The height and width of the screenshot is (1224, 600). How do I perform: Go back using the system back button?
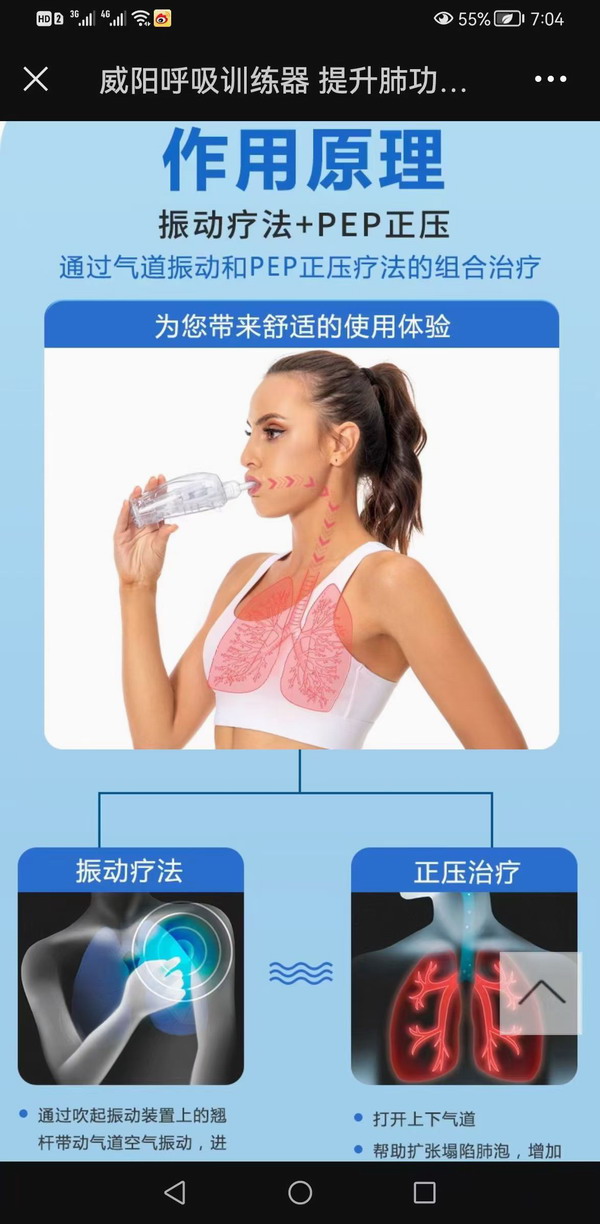[x=175, y=1192]
